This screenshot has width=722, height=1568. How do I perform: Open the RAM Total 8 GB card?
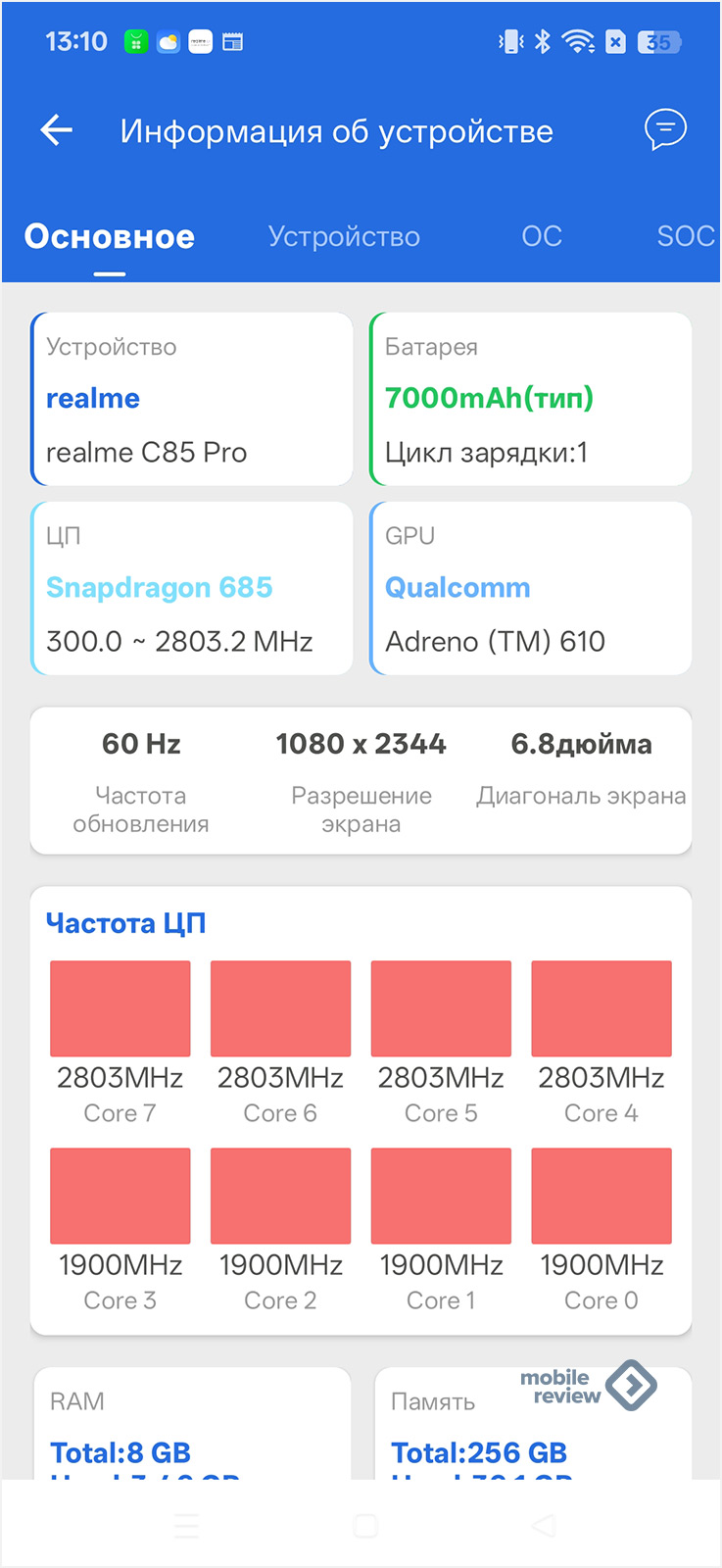(192, 1426)
